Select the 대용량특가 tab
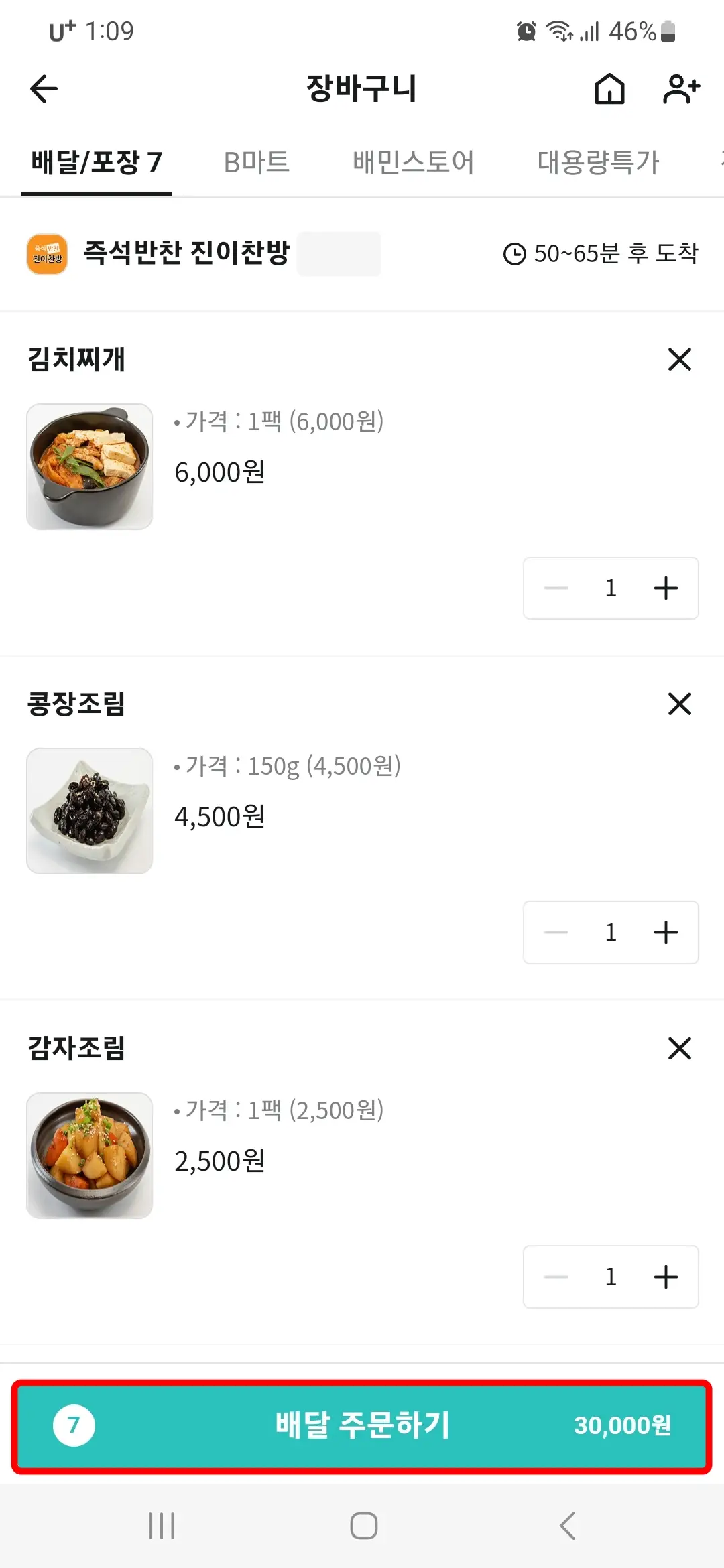The image size is (724, 1568). pos(600,161)
